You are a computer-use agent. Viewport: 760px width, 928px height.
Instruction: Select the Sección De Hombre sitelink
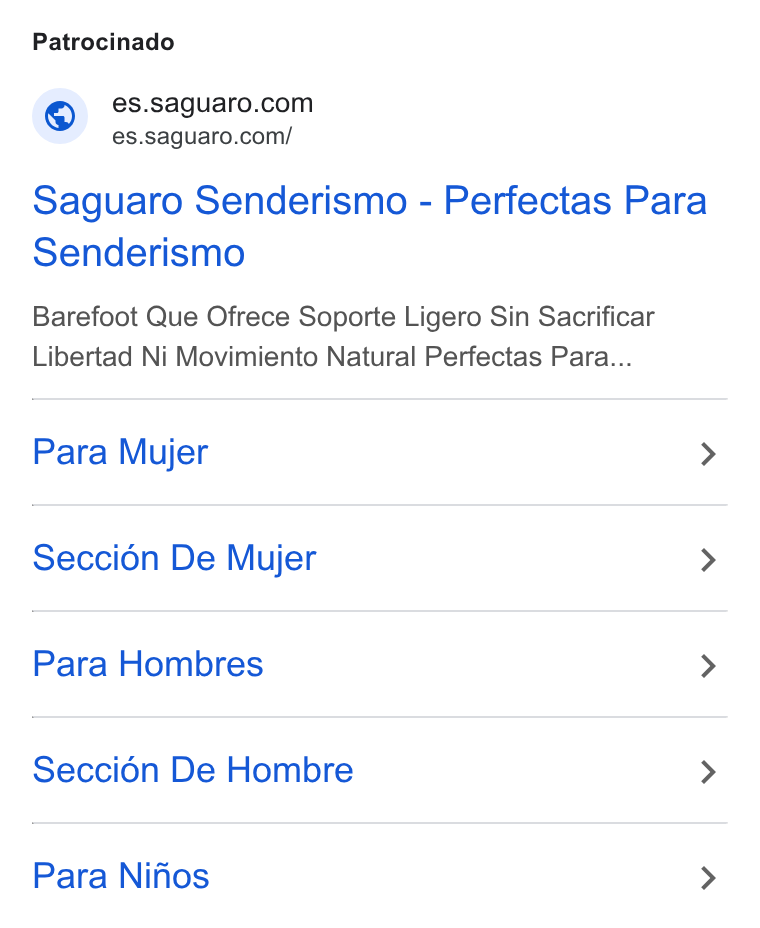click(379, 770)
